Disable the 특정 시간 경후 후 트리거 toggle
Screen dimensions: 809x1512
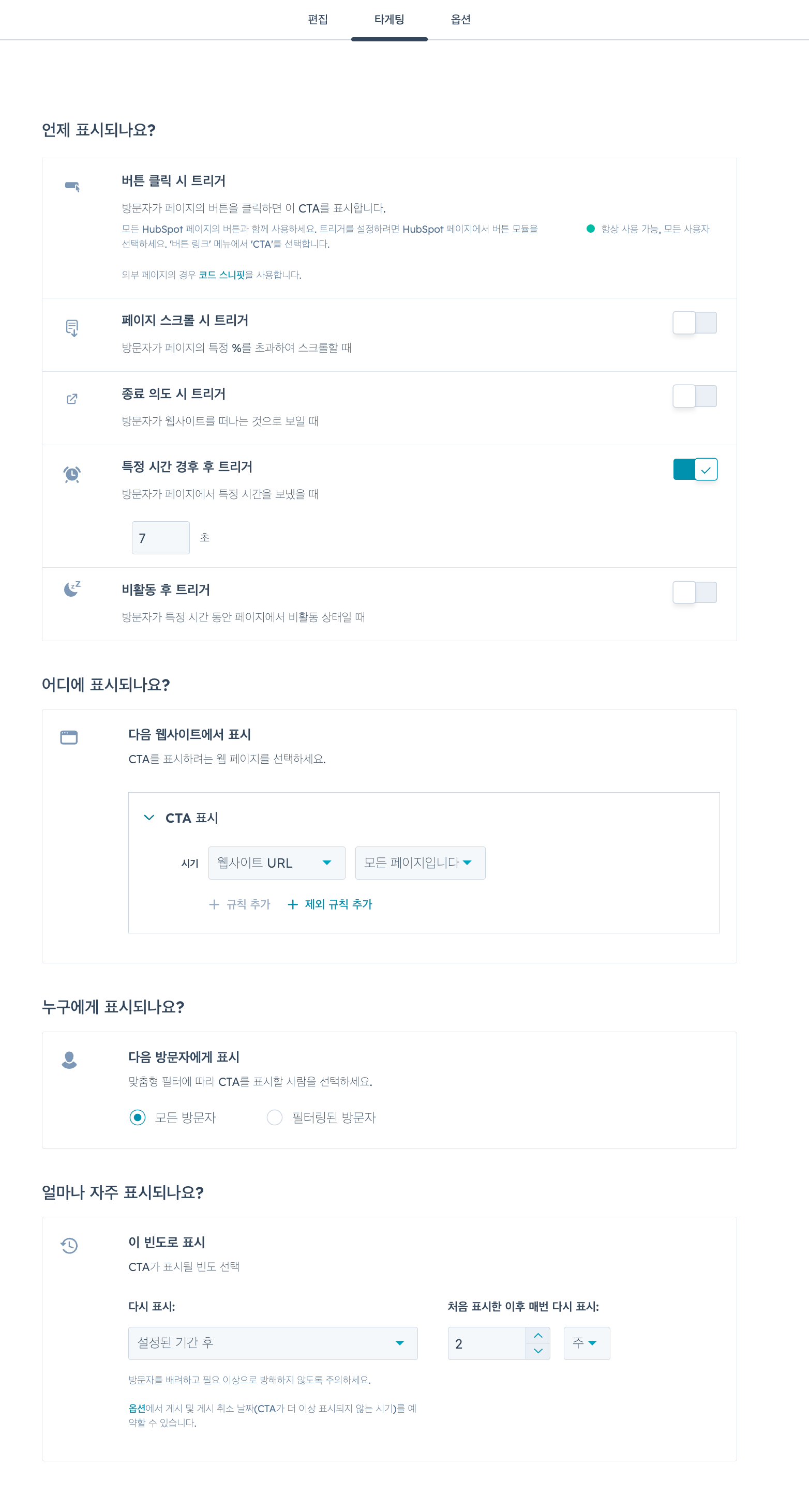coord(695,470)
